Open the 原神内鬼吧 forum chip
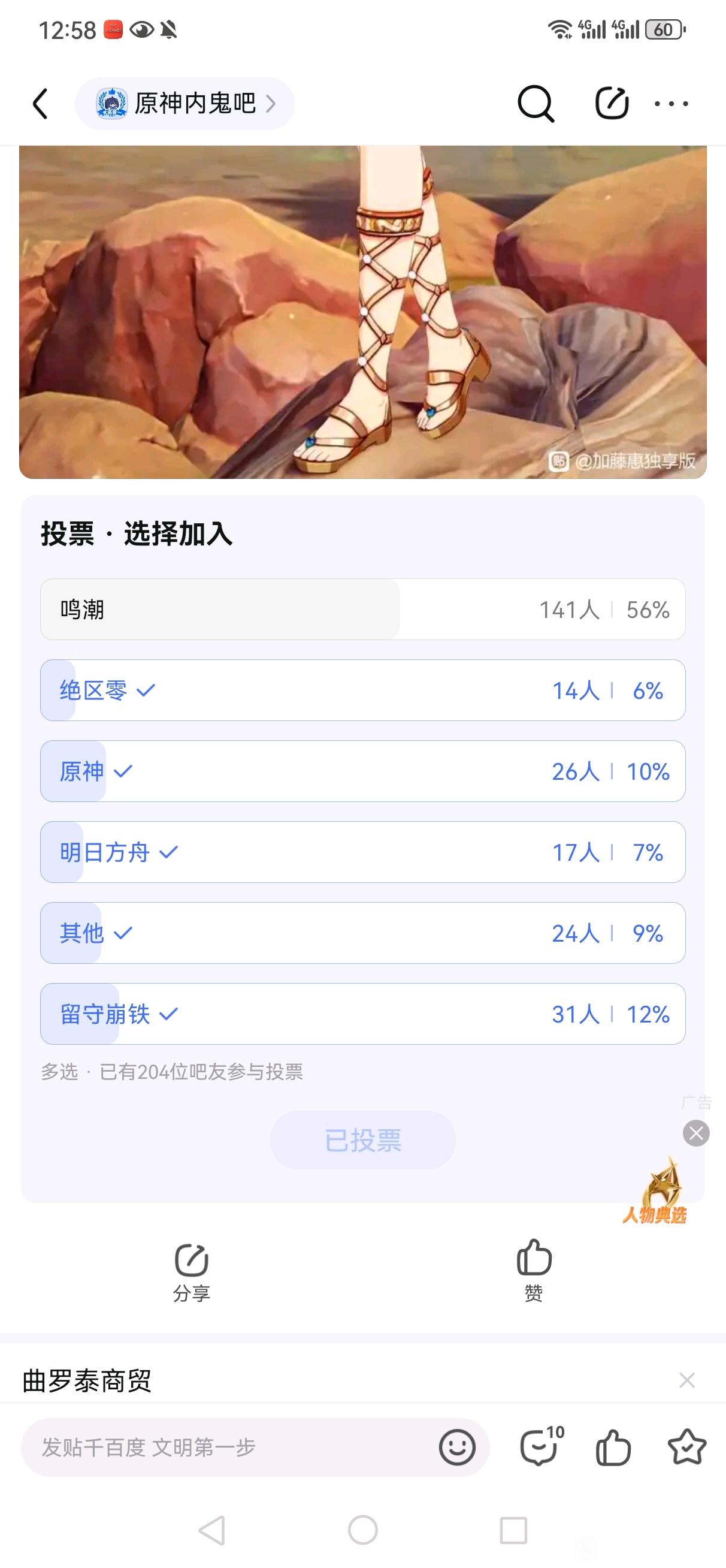This screenshot has width=726, height=1568. pos(184,104)
